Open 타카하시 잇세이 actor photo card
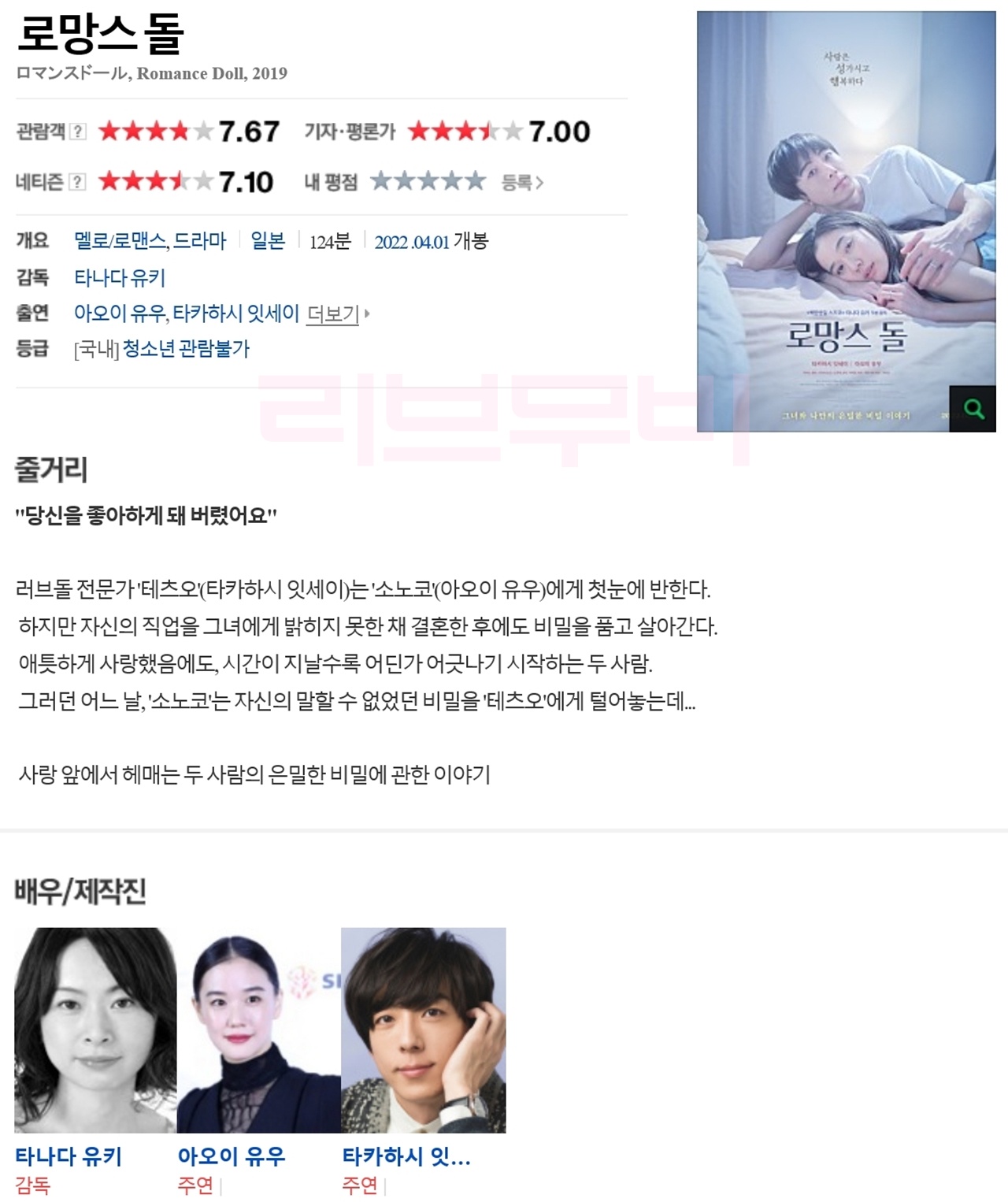The height and width of the screenshot is (1202, 1008). (423, 1029)
